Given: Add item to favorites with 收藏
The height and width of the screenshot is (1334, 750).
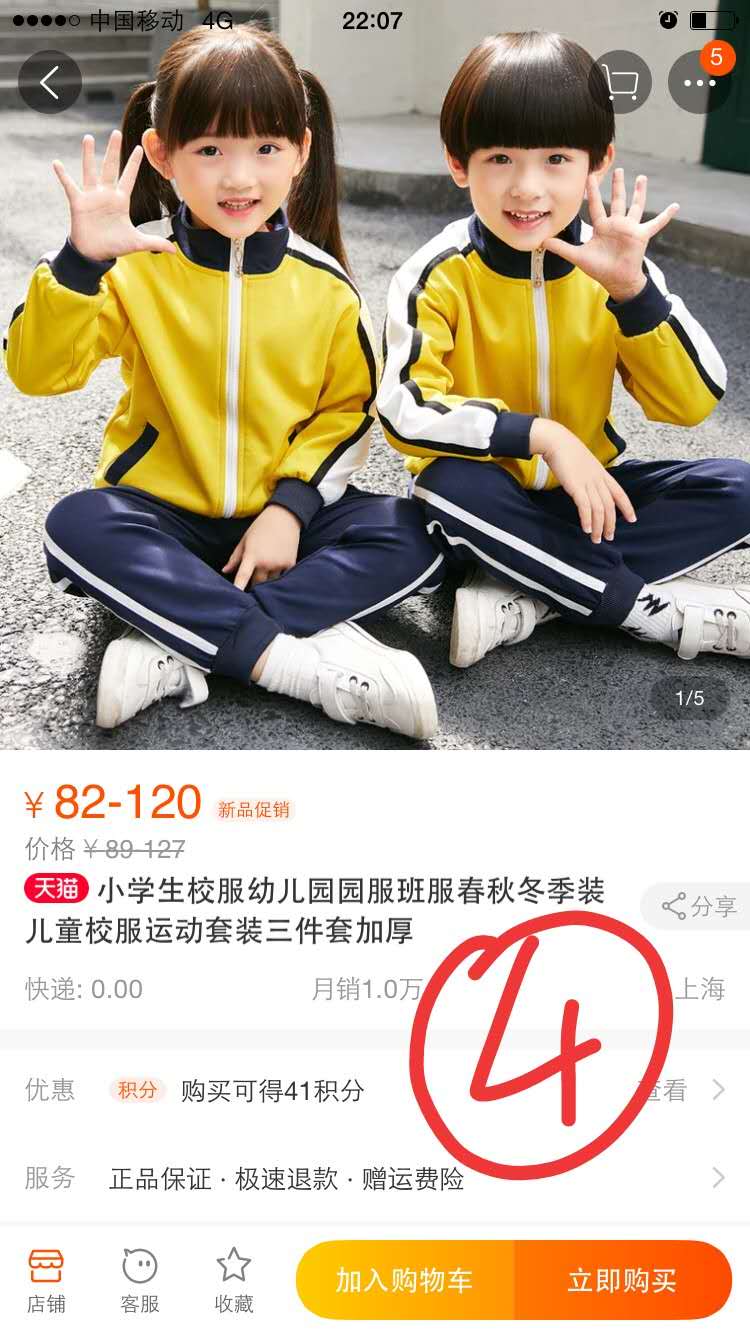Looking at the screenshot, I should 234,1280.
